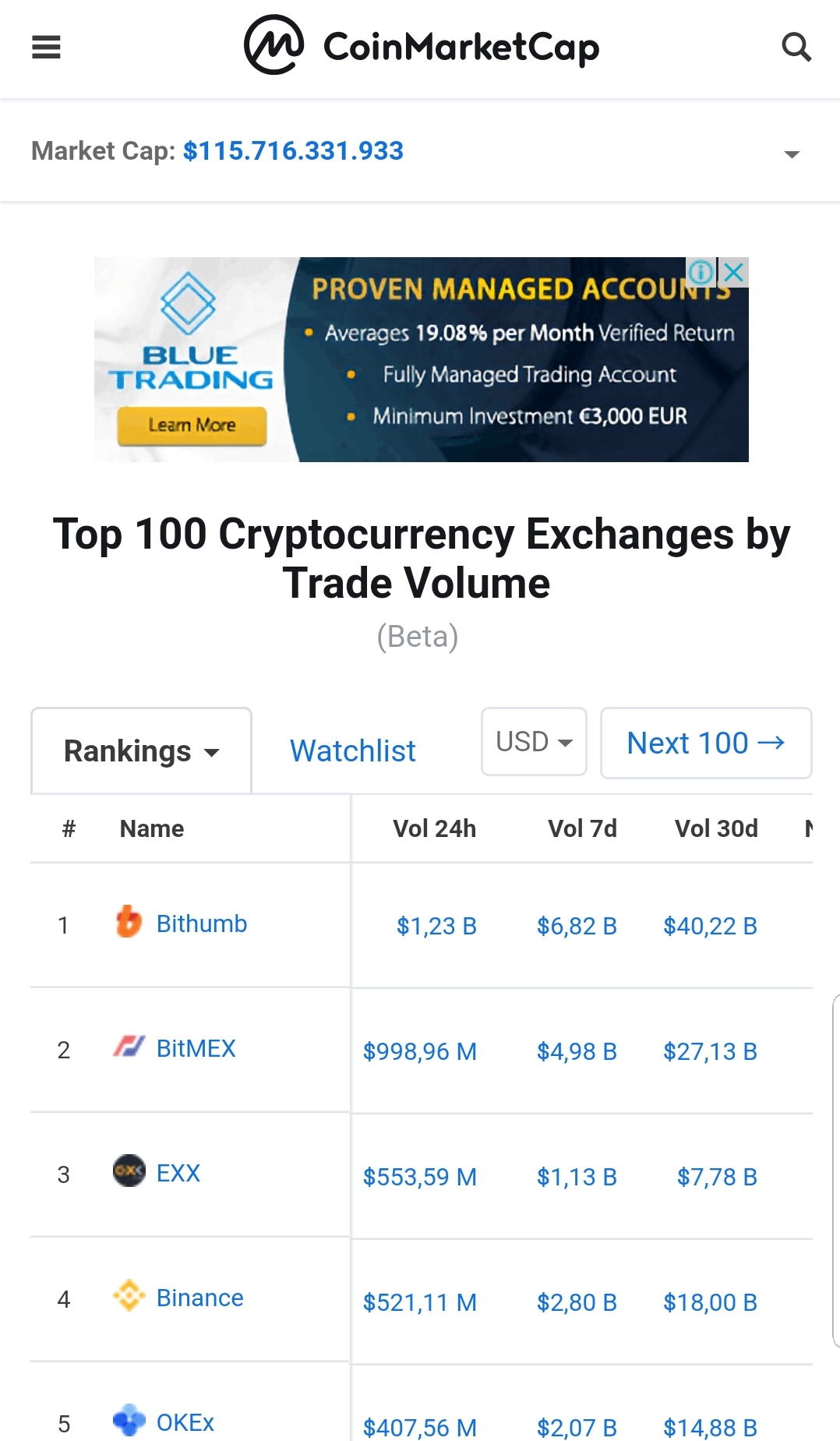This screenshot has width=840, height=1441.
Task: Sort table by Vol 7d column
Action: 582,828
